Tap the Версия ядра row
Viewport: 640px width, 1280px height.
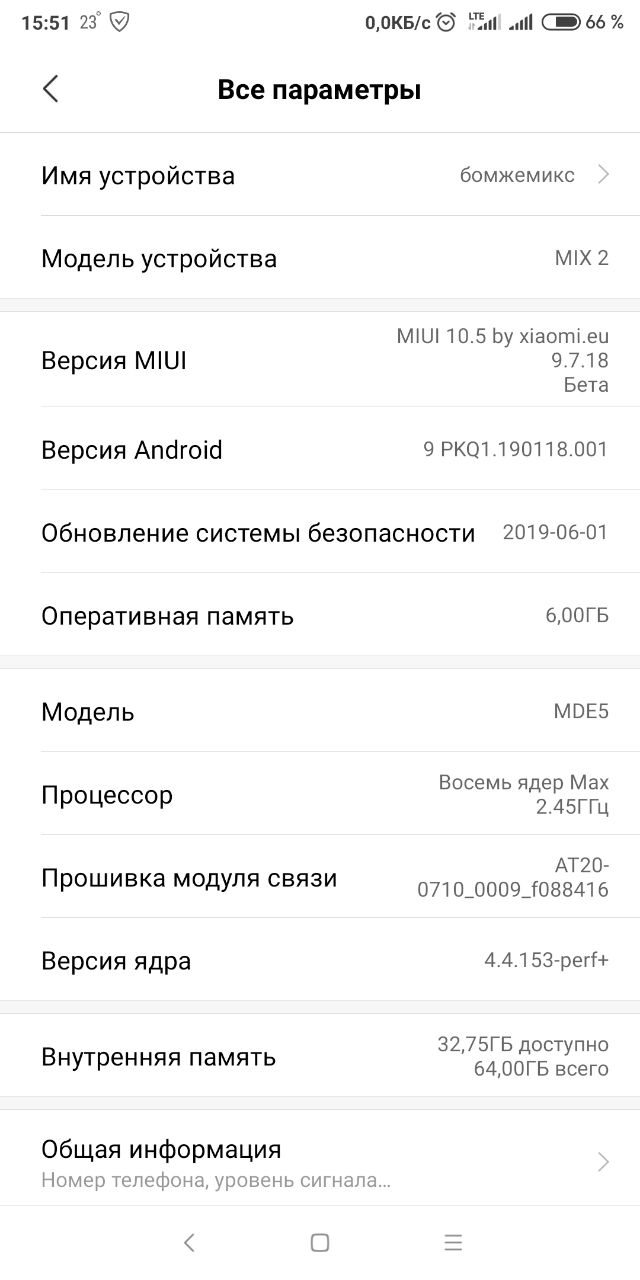[320, 960]
